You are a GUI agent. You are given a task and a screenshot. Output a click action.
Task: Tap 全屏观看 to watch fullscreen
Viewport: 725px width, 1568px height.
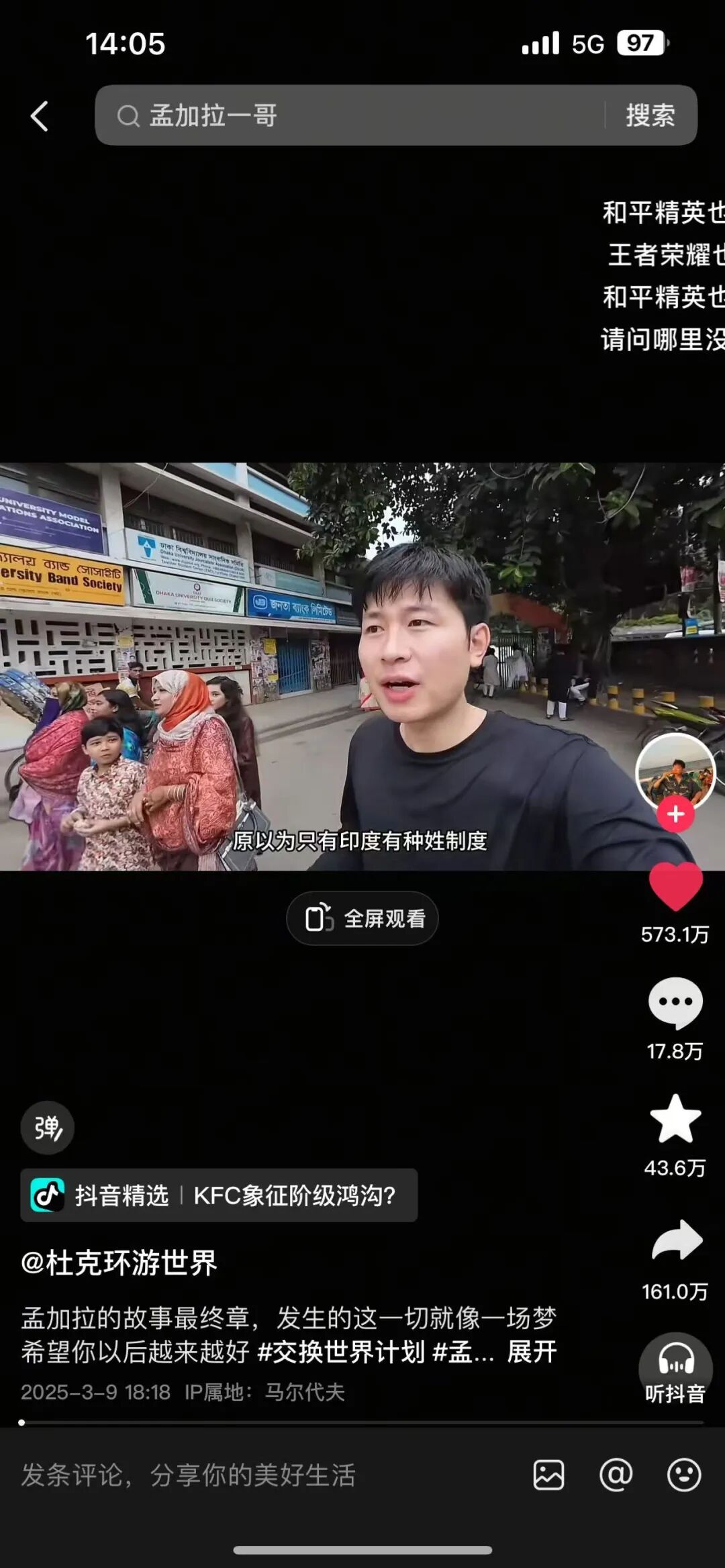point(362,918)
